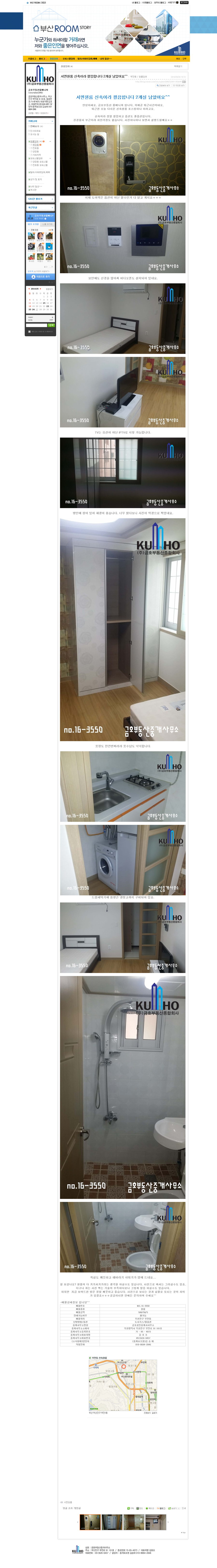Open the neighbor-add button in the sidebar
217x1568 pixels.
(x=40, y=276)
